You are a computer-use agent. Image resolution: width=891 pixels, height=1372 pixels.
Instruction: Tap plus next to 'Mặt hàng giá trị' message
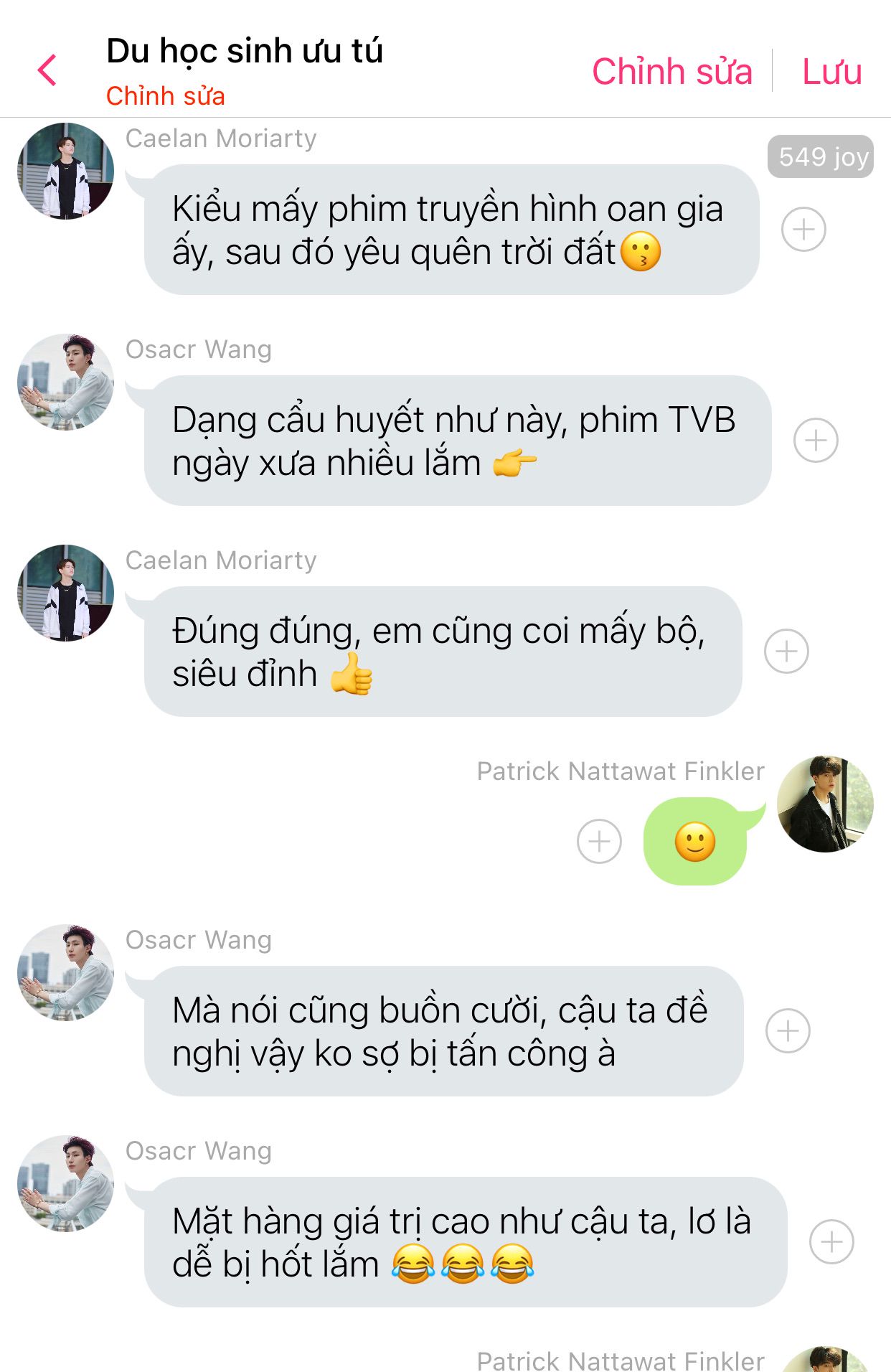(x=831, y=1242)
